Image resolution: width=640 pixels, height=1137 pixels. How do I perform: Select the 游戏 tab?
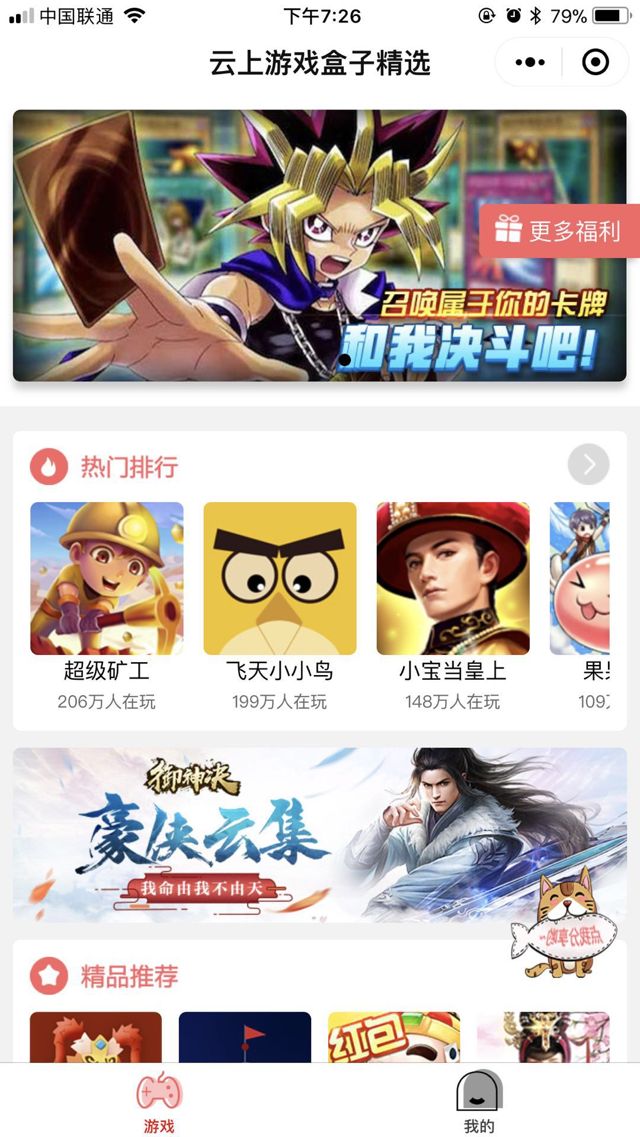pos(159,1101)
